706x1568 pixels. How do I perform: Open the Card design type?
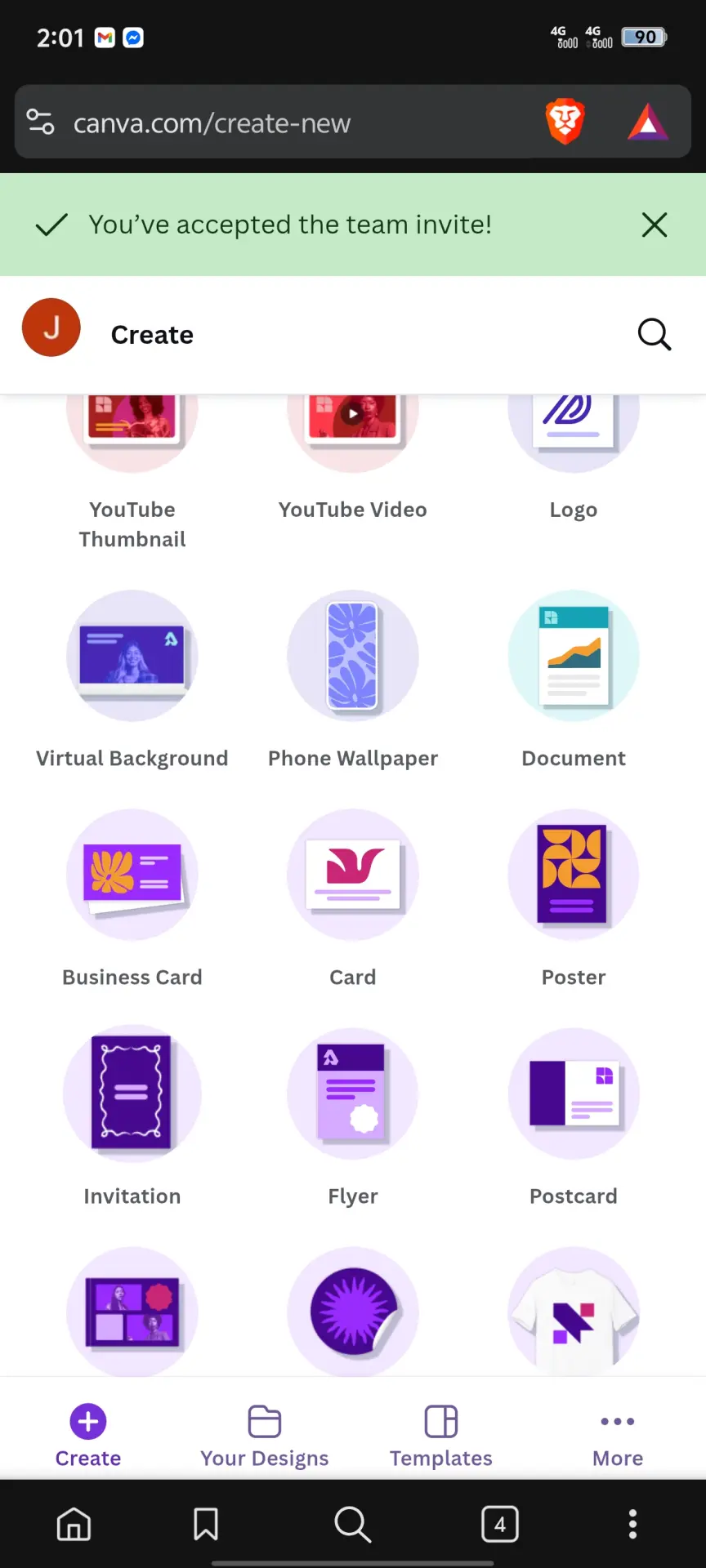click(353, 899)
